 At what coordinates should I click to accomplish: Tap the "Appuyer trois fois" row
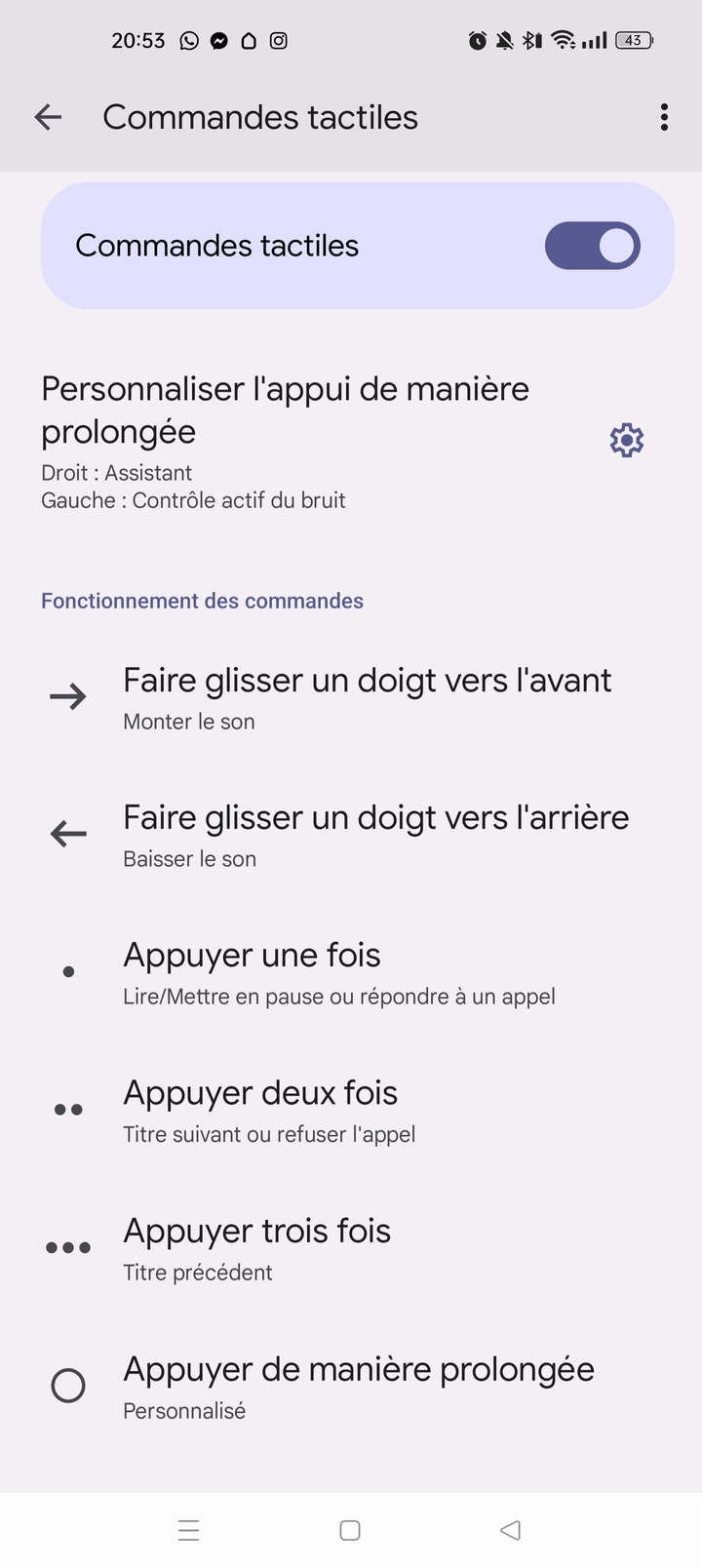coord(256,1248)
